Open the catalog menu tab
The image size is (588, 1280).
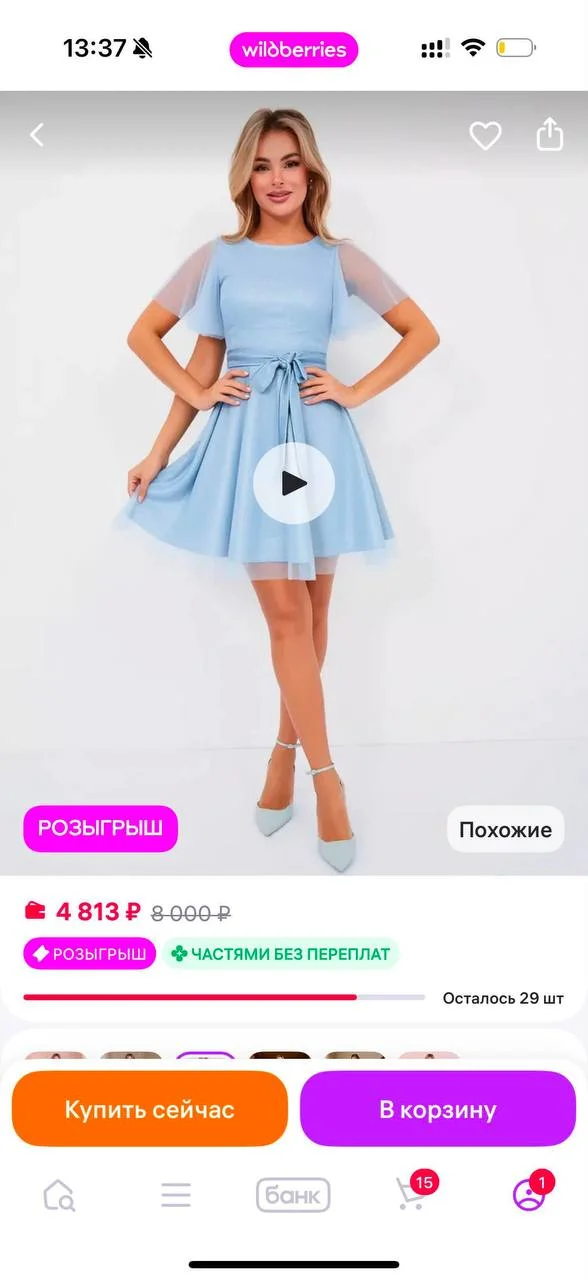176,1195
